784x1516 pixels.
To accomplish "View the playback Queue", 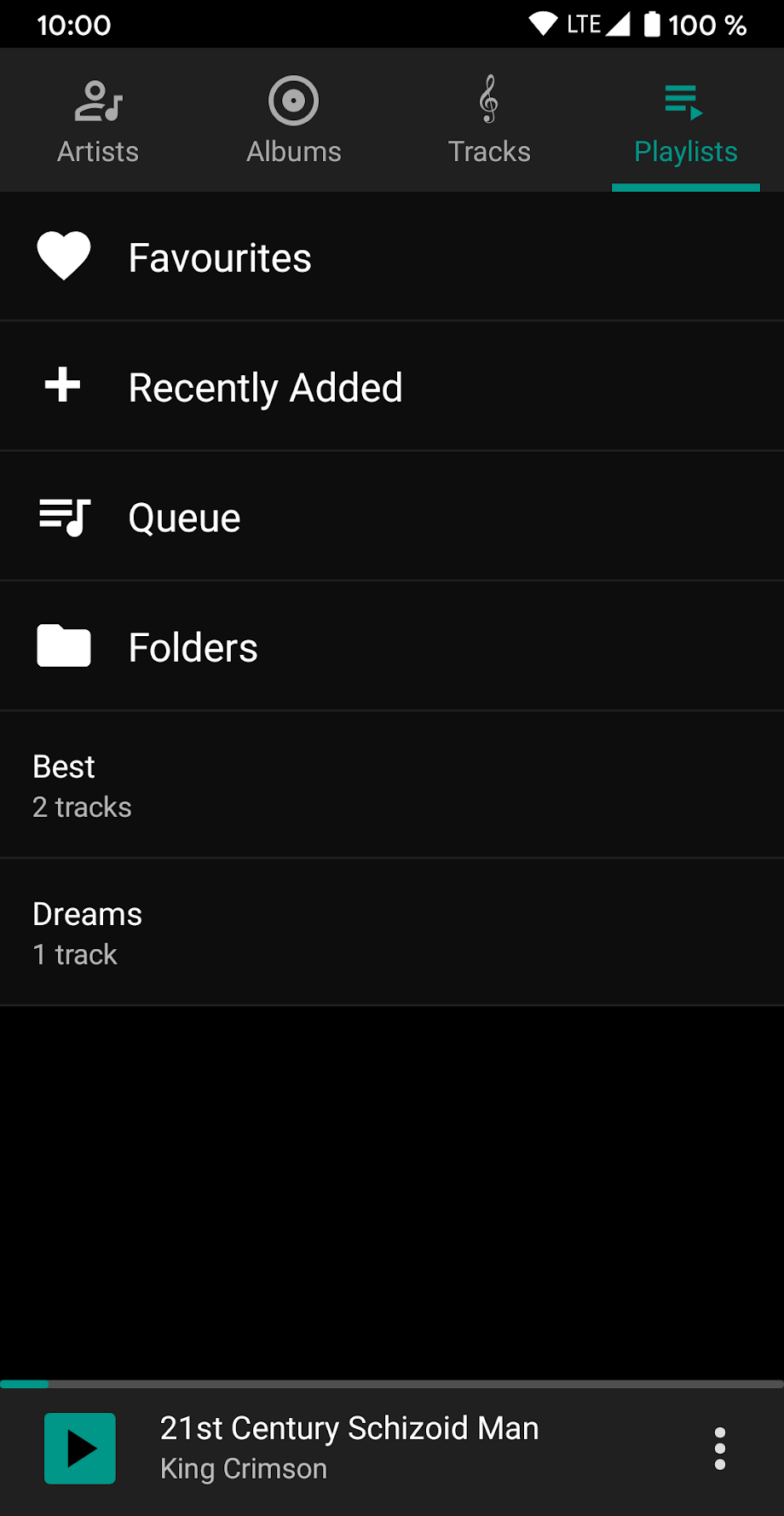I will [392, 518].
